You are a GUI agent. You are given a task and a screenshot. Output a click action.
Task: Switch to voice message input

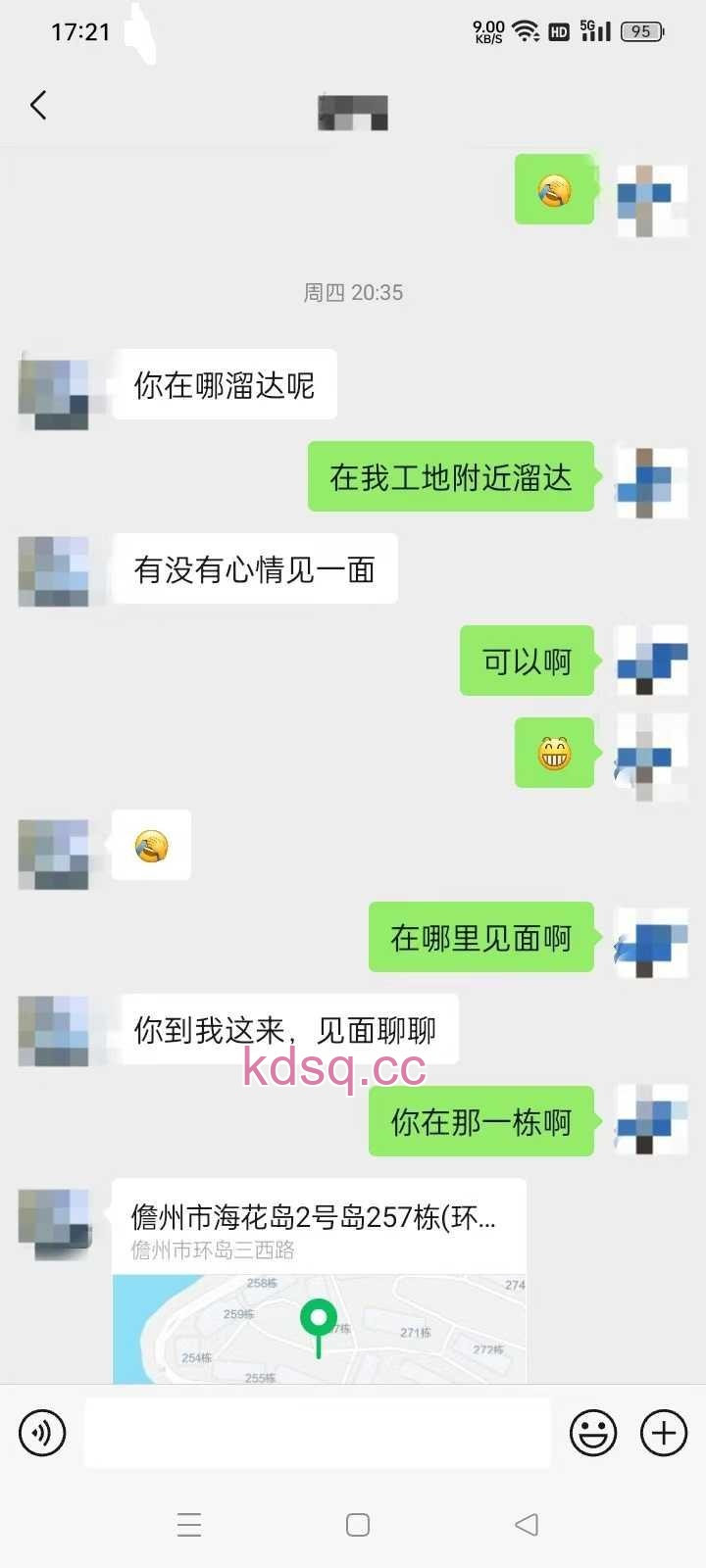[42, 1433]
